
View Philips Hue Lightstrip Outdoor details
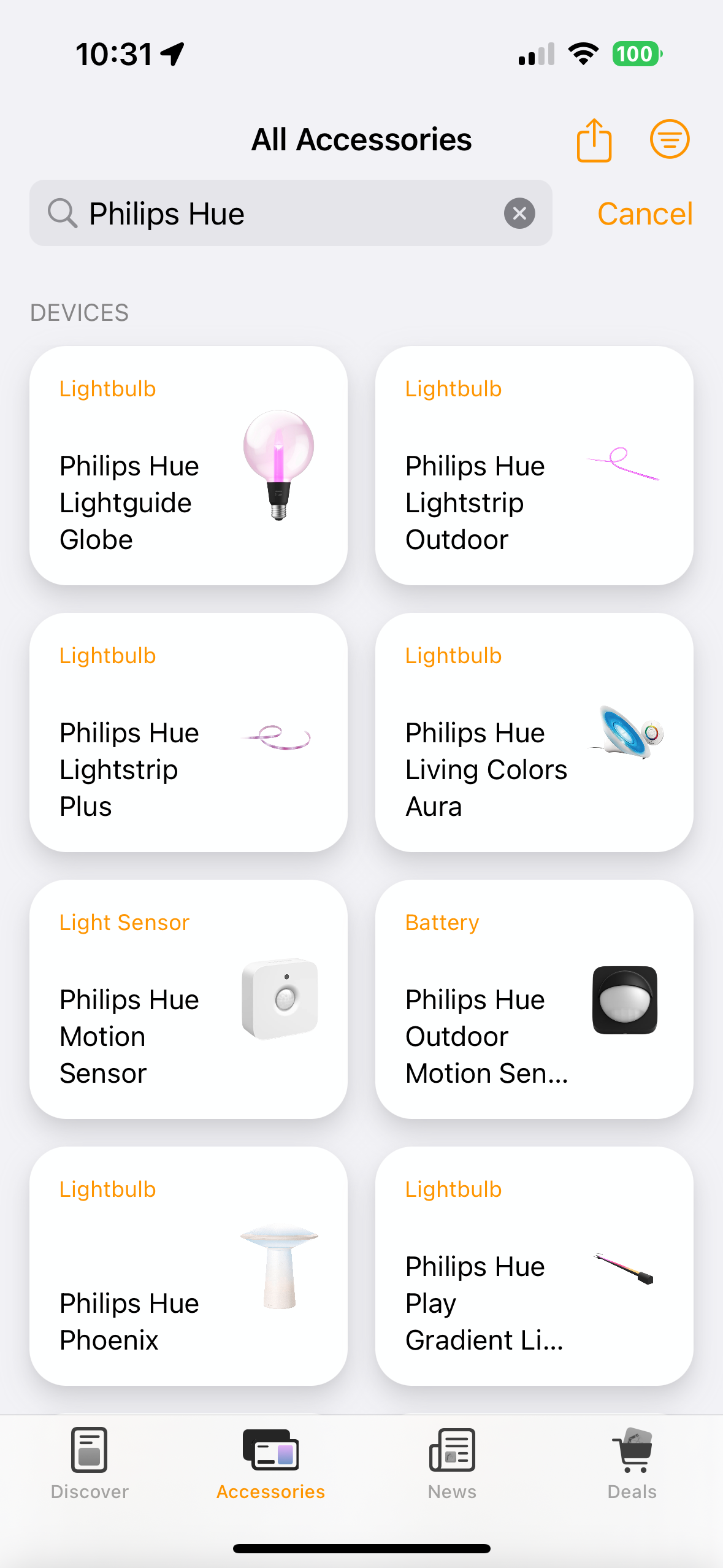point(534,466)
